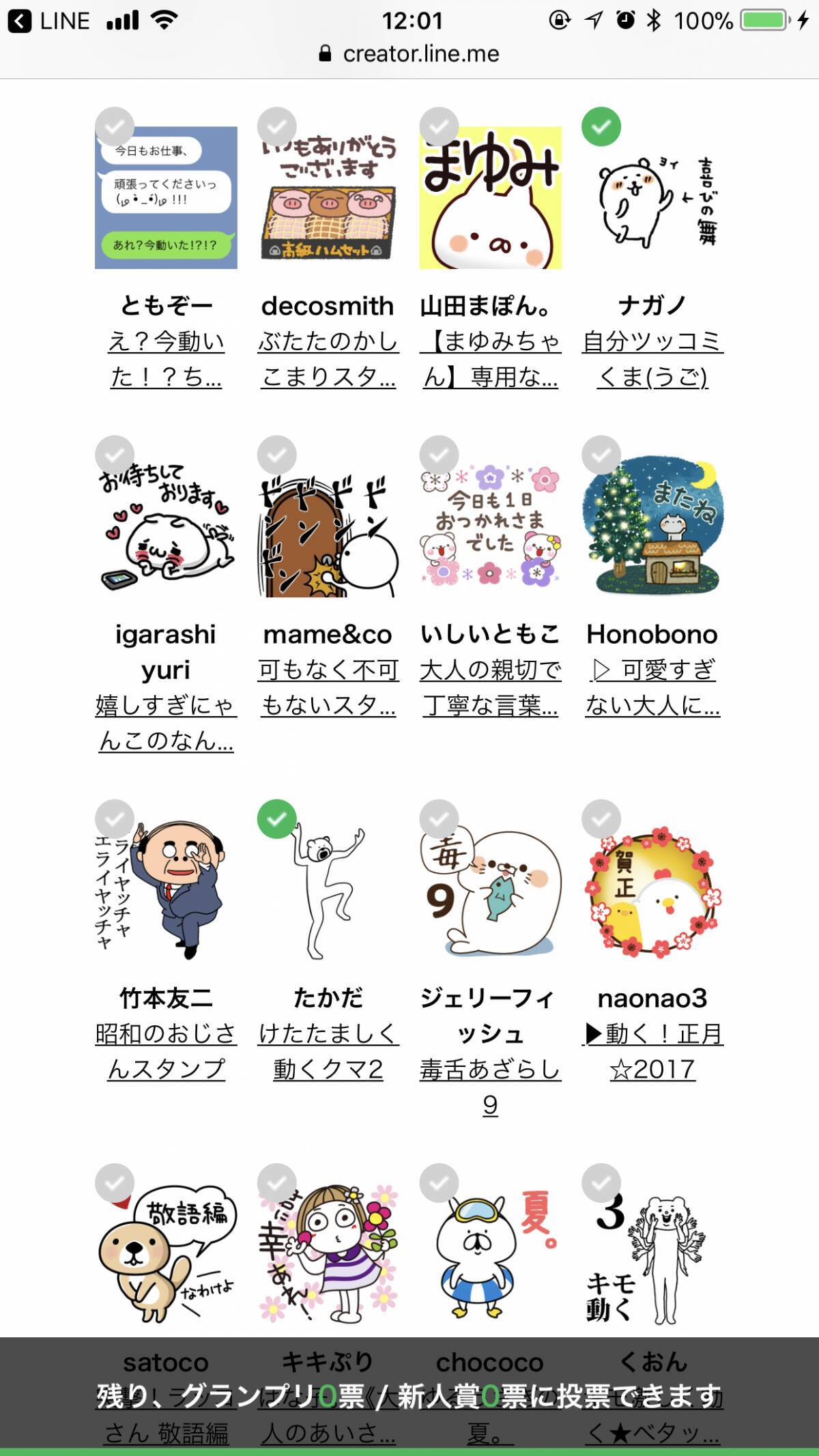Viewport: 819px width, 1456px height.
Task: Uncheck the vote for たかだ sticker
Action: [276, 818]
